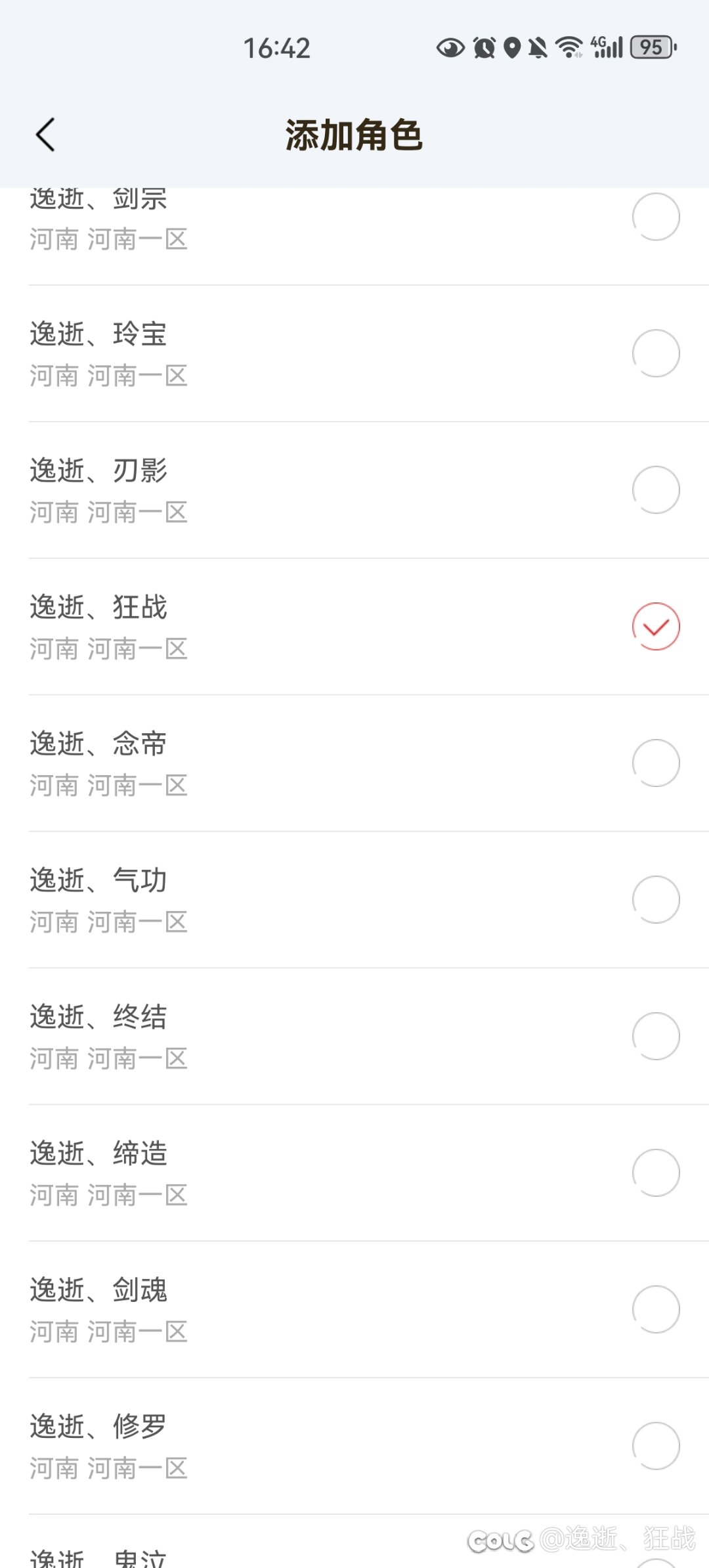Image resolution: width=709 pixels, height=1568 pixels.
Task: Select the 逸逝、剑魂 character
Action: (x=655, y=1310)
